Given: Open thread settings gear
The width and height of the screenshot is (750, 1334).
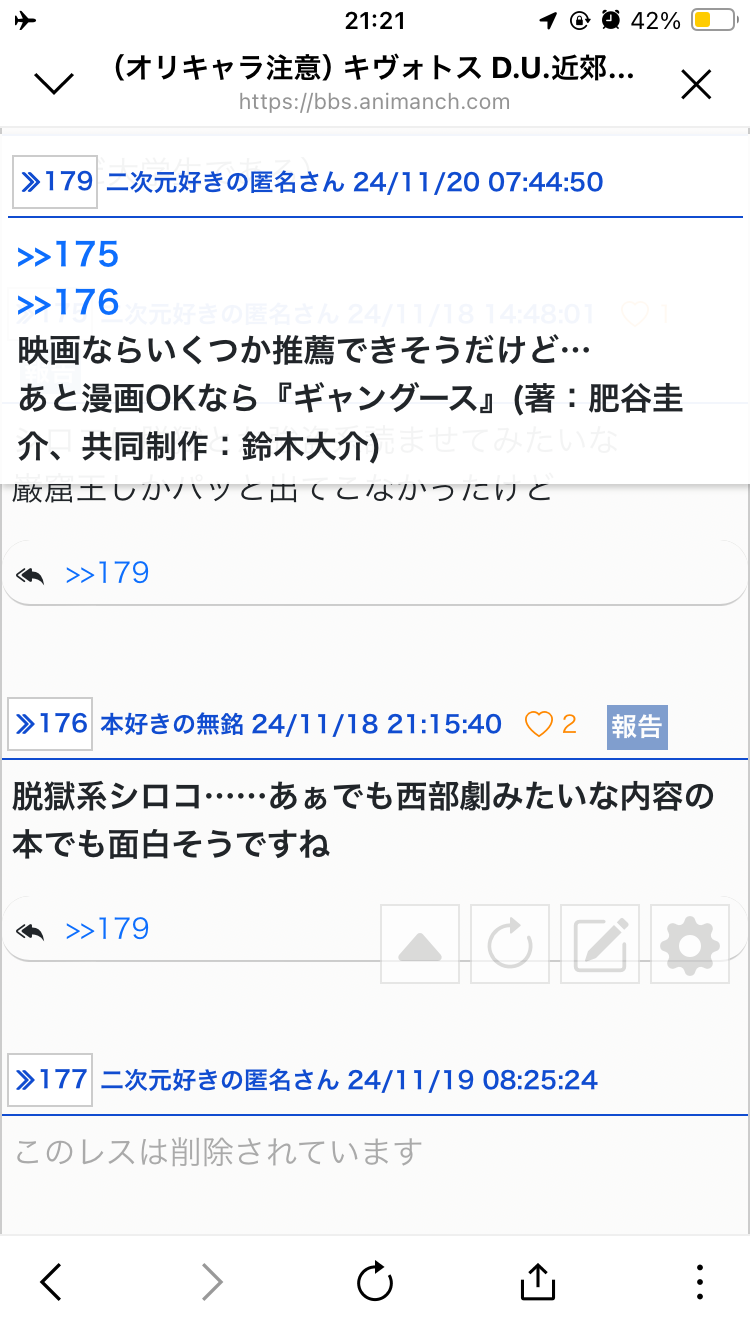Looking at the screenshot, I should click(690, 944).
